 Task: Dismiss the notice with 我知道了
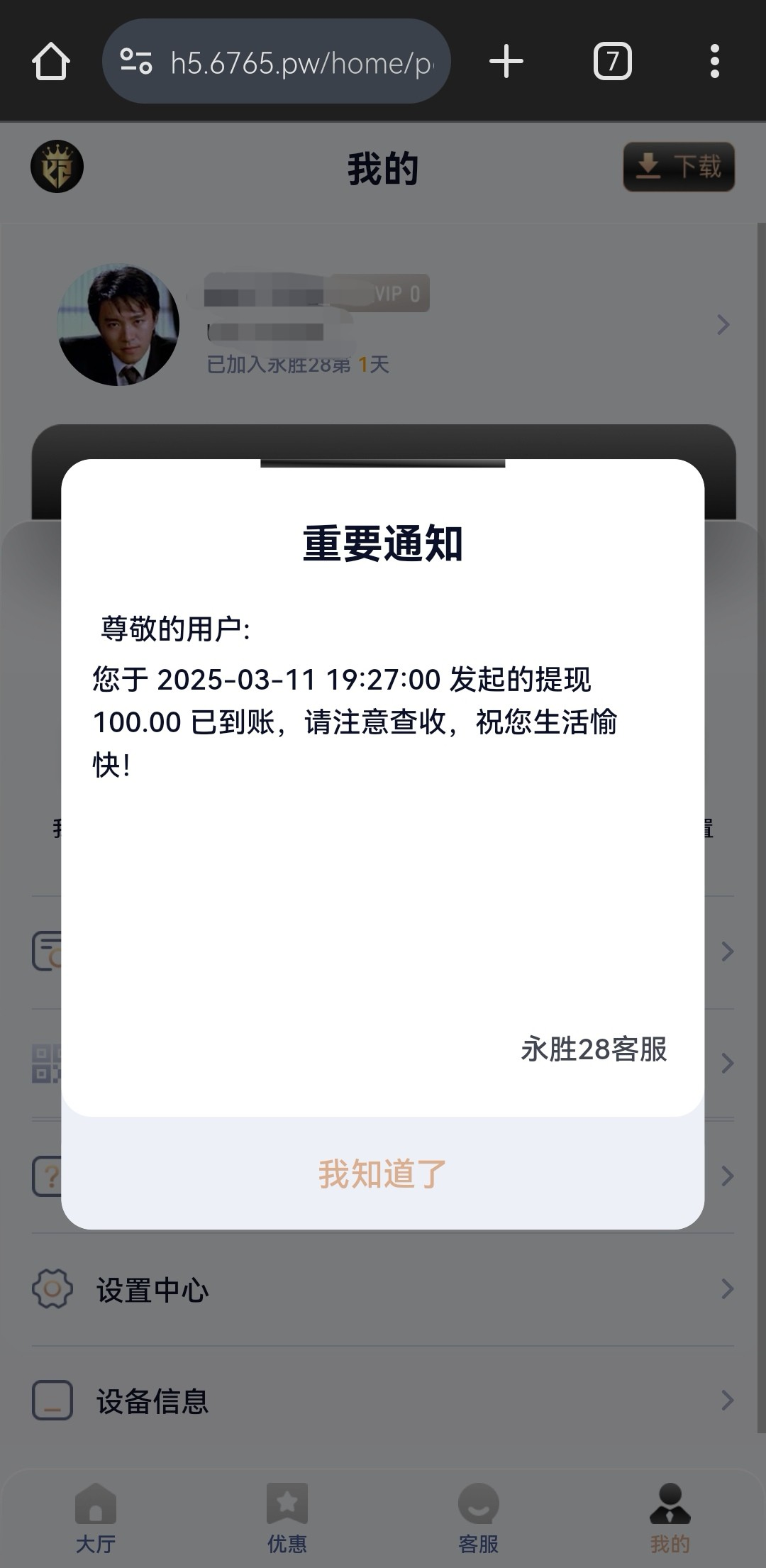point(382,1174)
